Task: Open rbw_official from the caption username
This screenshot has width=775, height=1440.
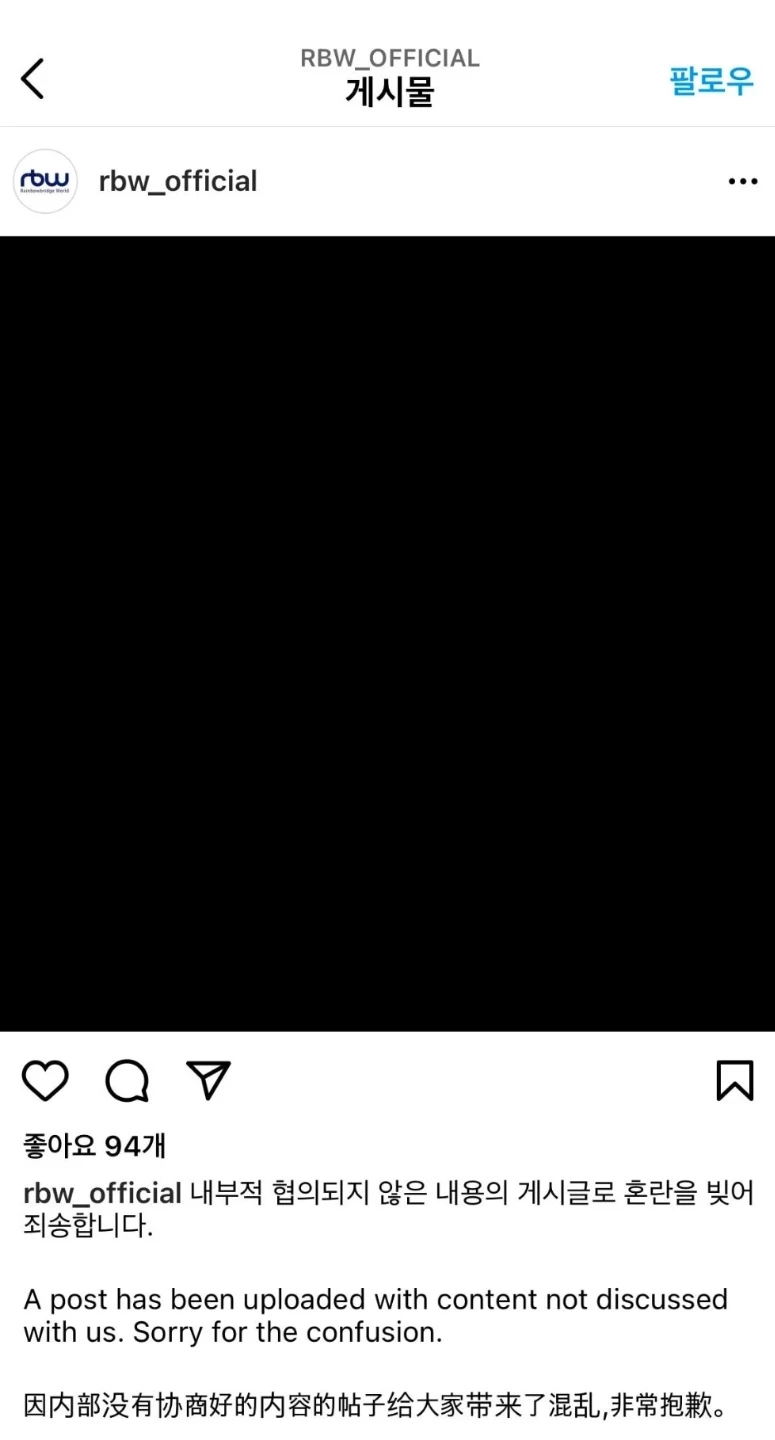Action: [102, 1193]
